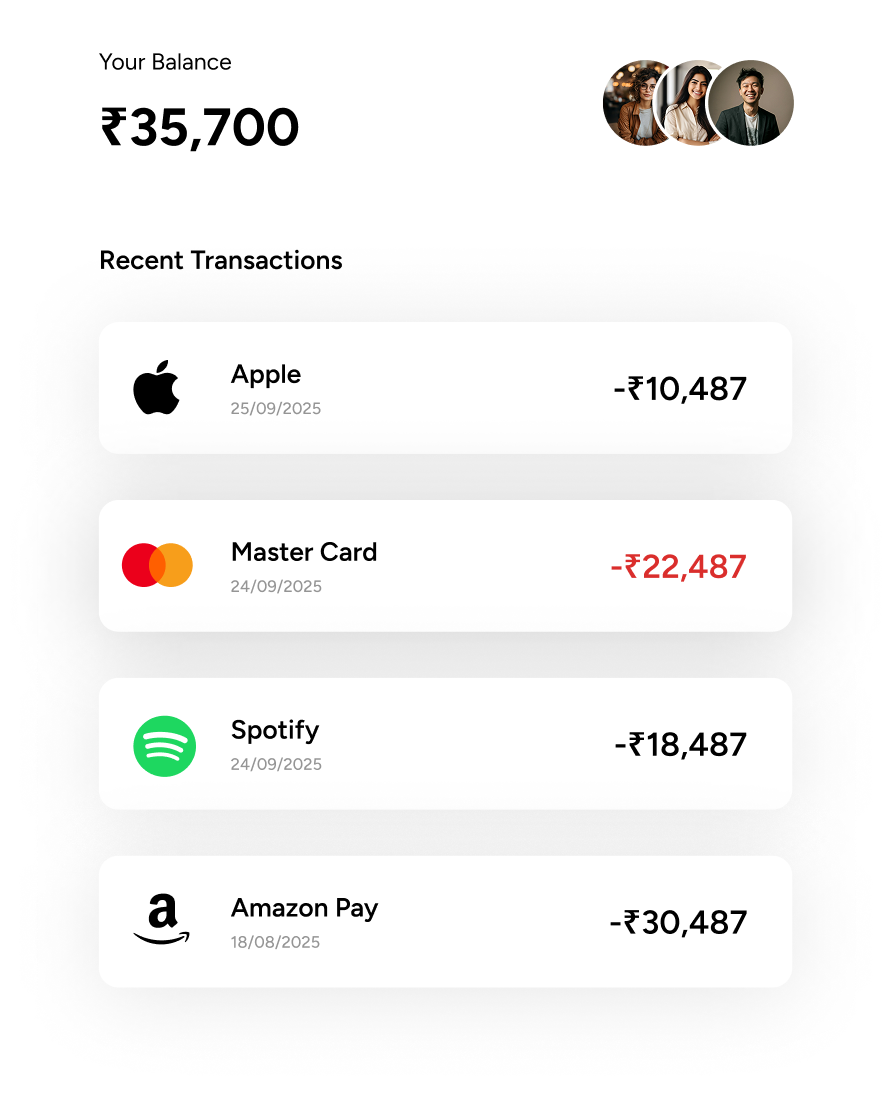Open the Apple transaction details
The image size is (892, 1093).
tap(445, 388)
